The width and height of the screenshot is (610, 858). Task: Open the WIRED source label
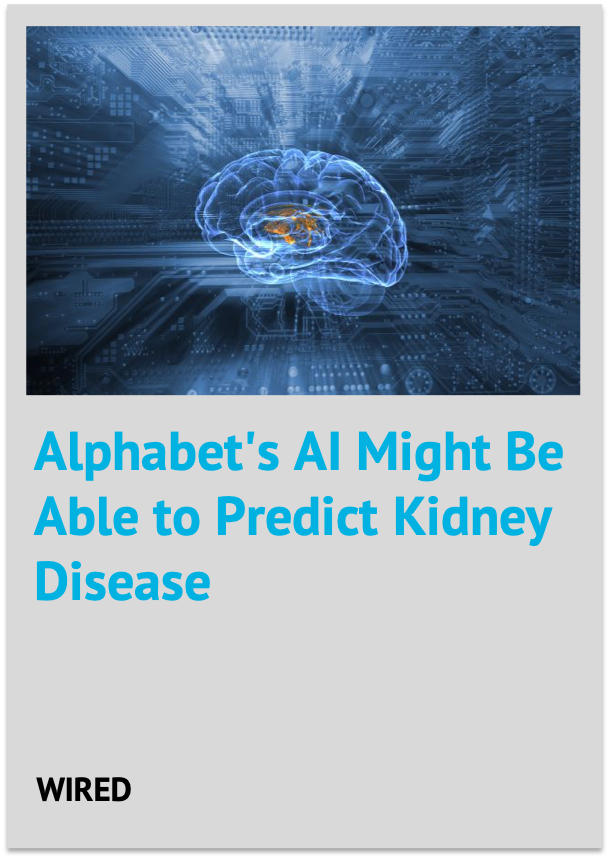click(84, 790)
